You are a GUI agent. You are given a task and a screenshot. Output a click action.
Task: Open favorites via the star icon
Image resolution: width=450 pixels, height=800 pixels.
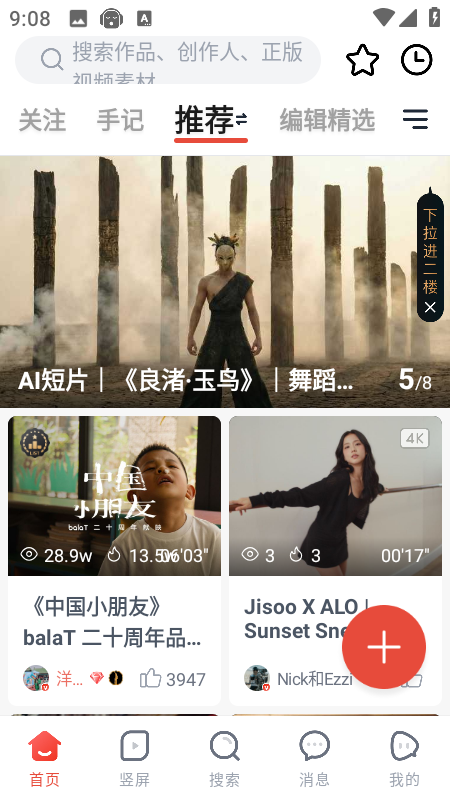362,60
